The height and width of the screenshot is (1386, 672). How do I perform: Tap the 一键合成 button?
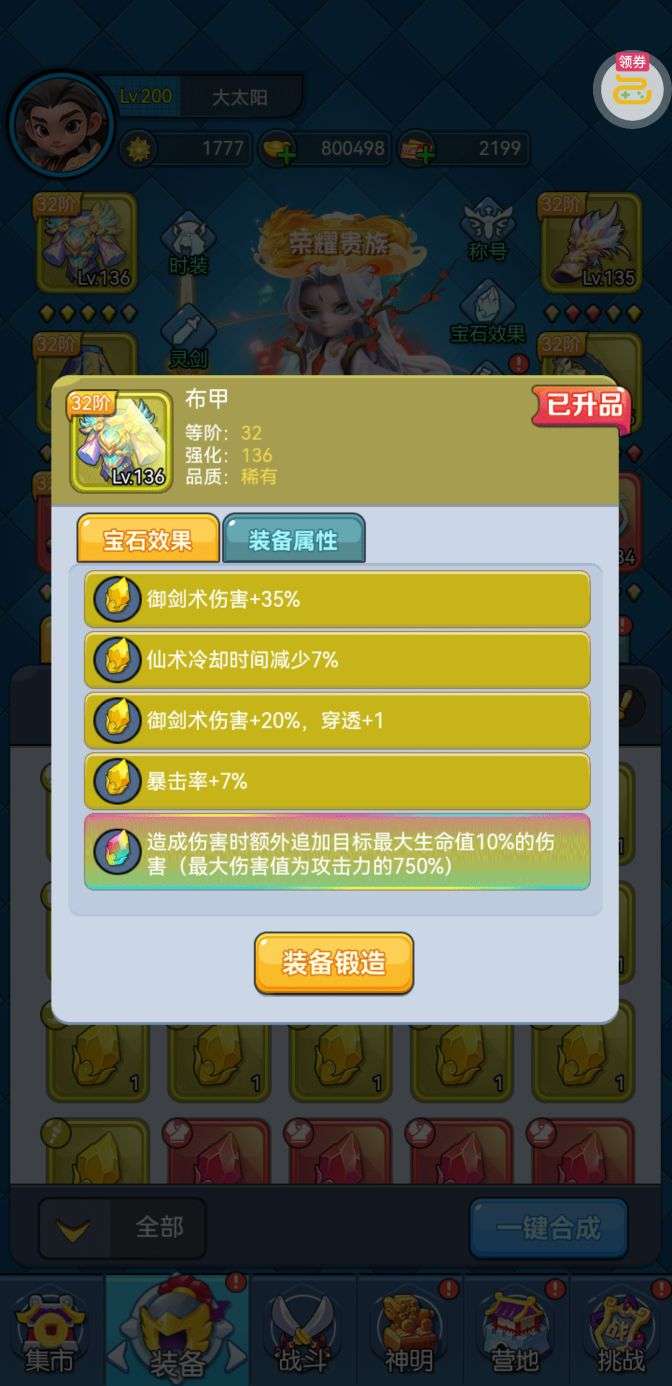548,1228
